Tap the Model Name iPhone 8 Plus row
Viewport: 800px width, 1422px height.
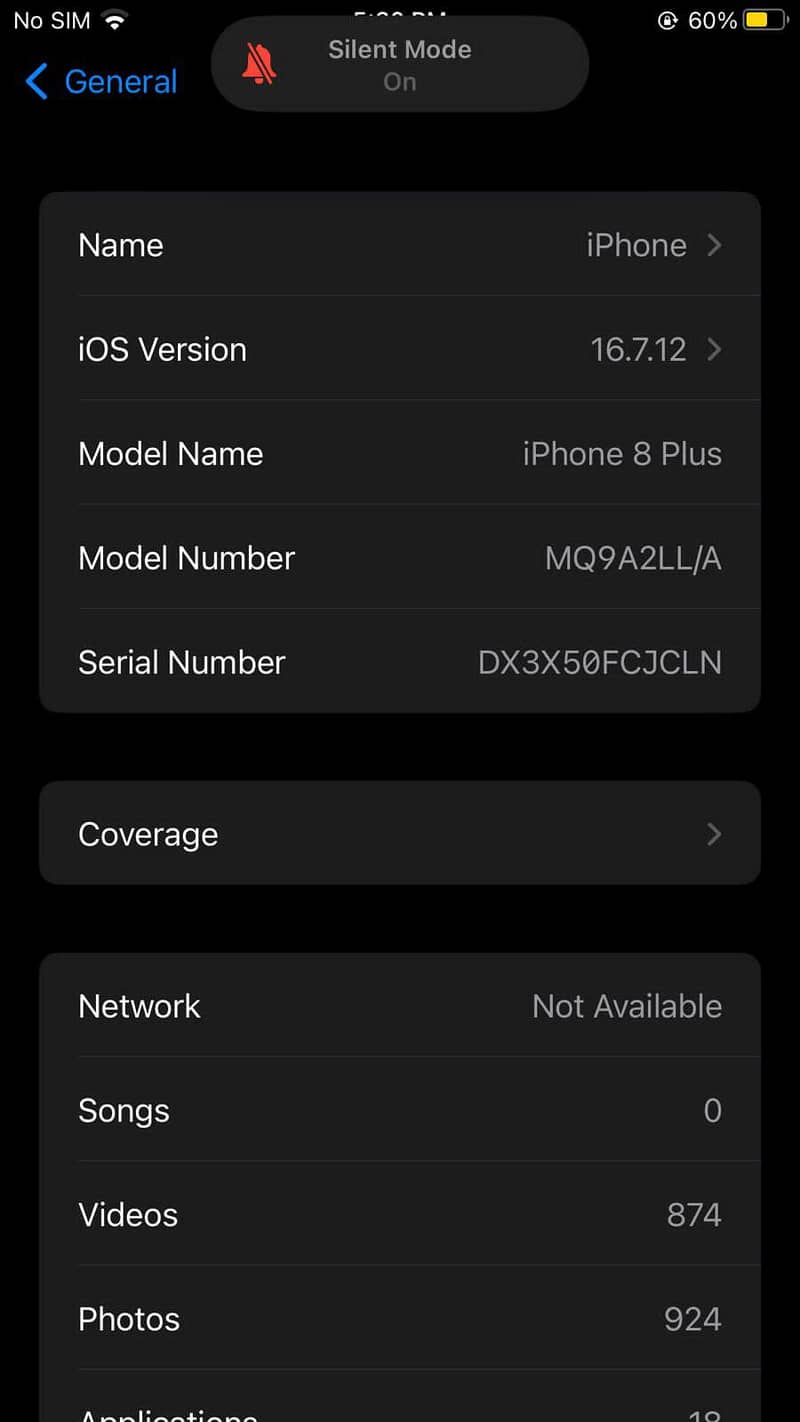400,453
